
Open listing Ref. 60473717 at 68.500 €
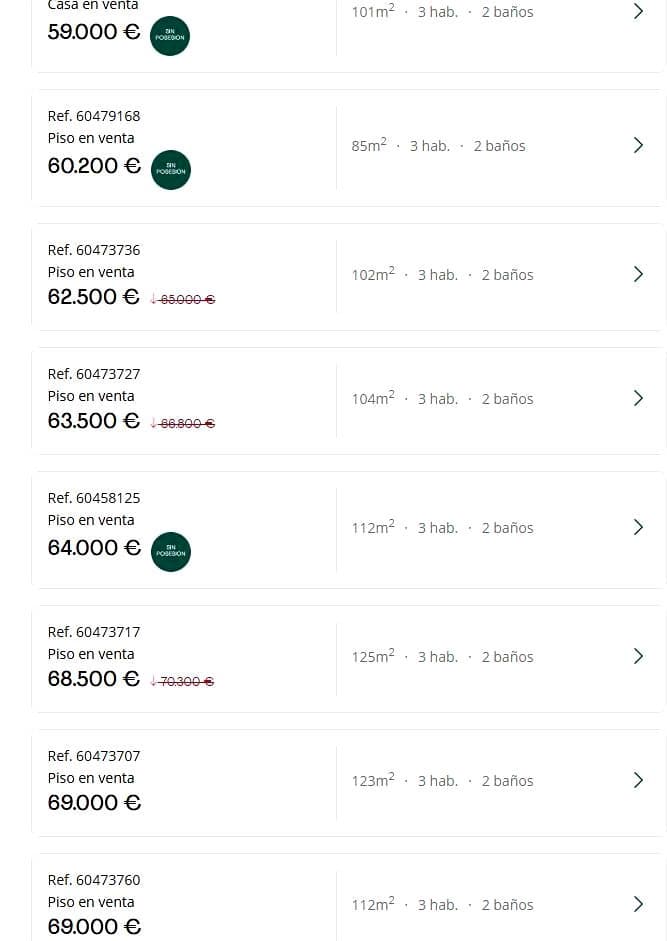(x=638, y=657)
